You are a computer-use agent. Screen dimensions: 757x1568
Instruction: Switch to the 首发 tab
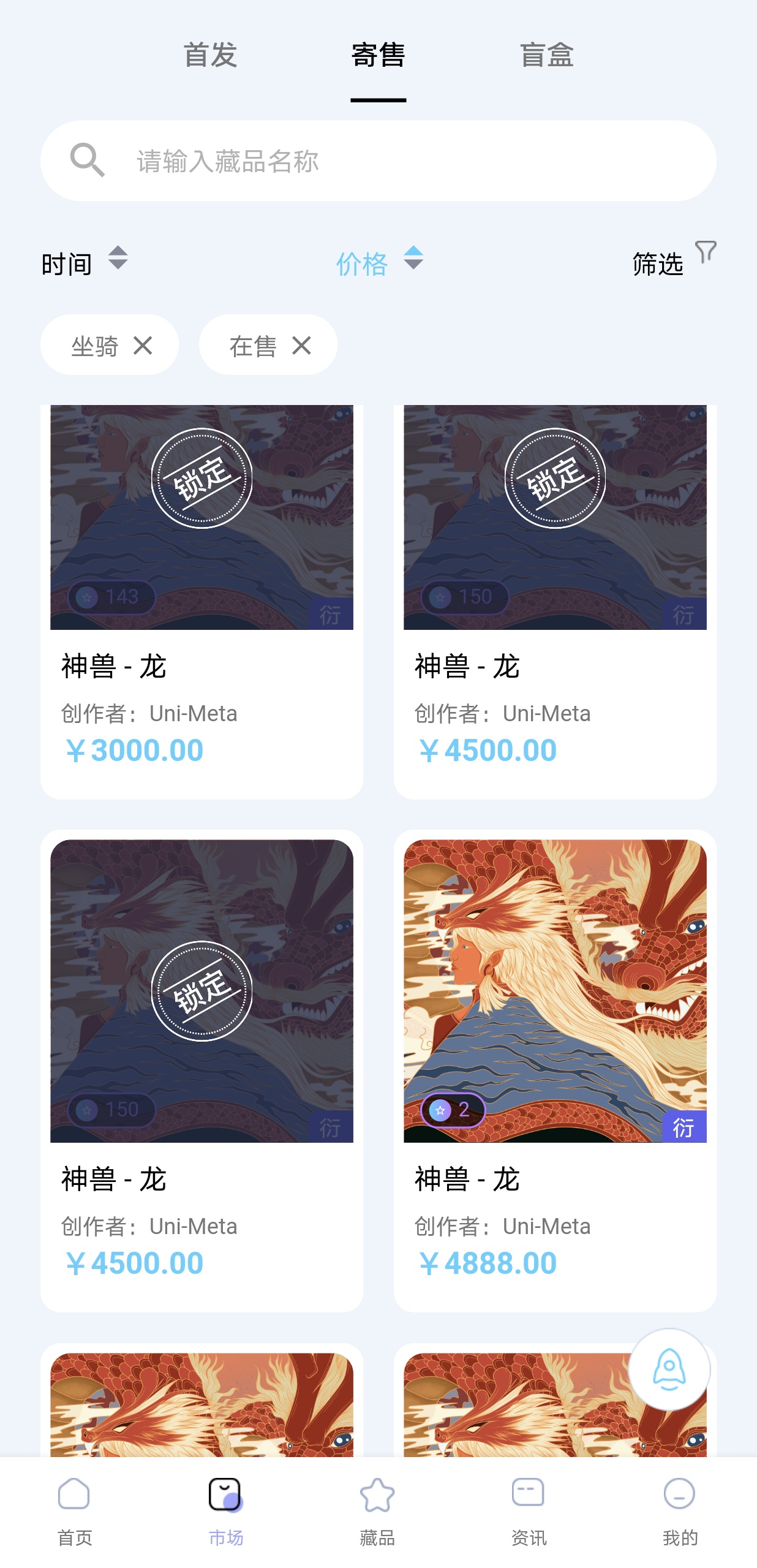click(x=210, y=55)
